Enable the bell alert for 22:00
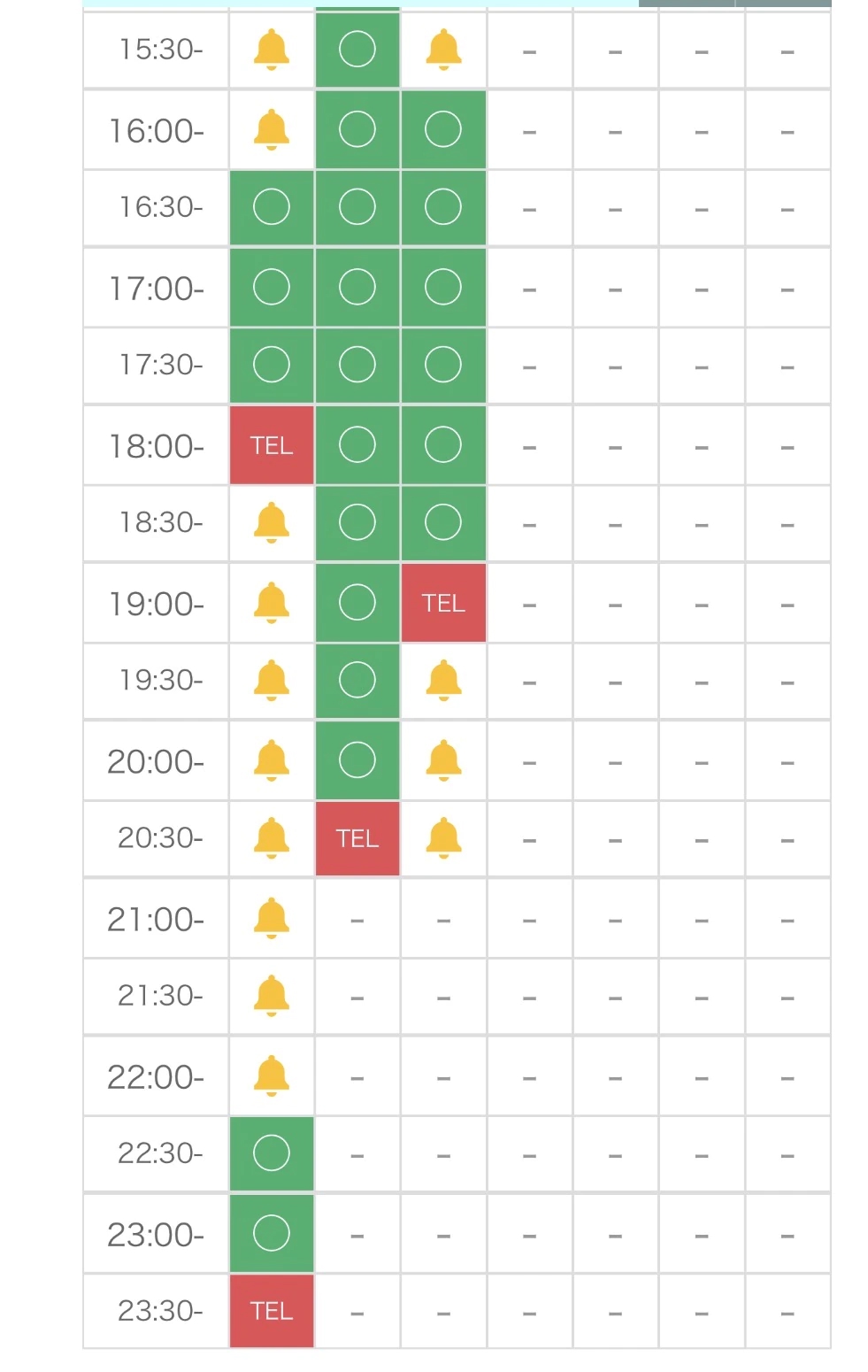This screenshot has width=868, height=1372. [x=271, y=1075]
